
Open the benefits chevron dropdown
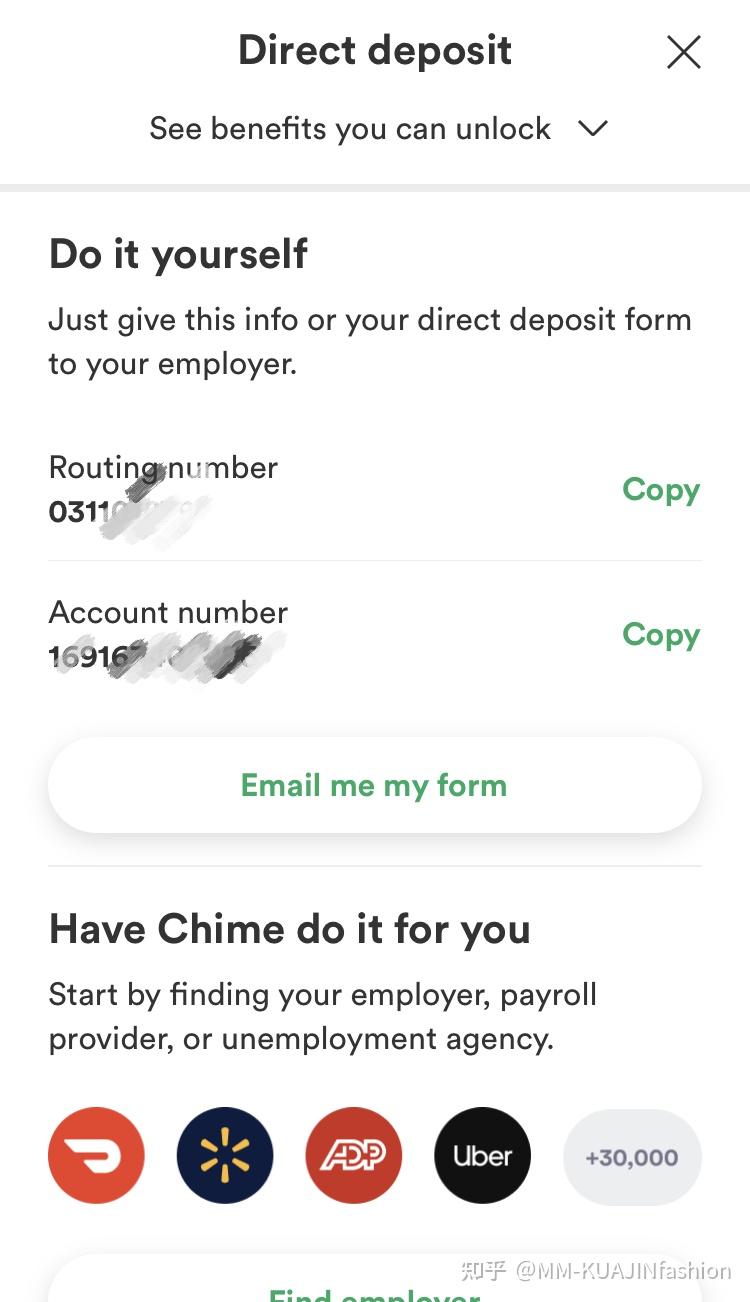[x=592, y=128]
